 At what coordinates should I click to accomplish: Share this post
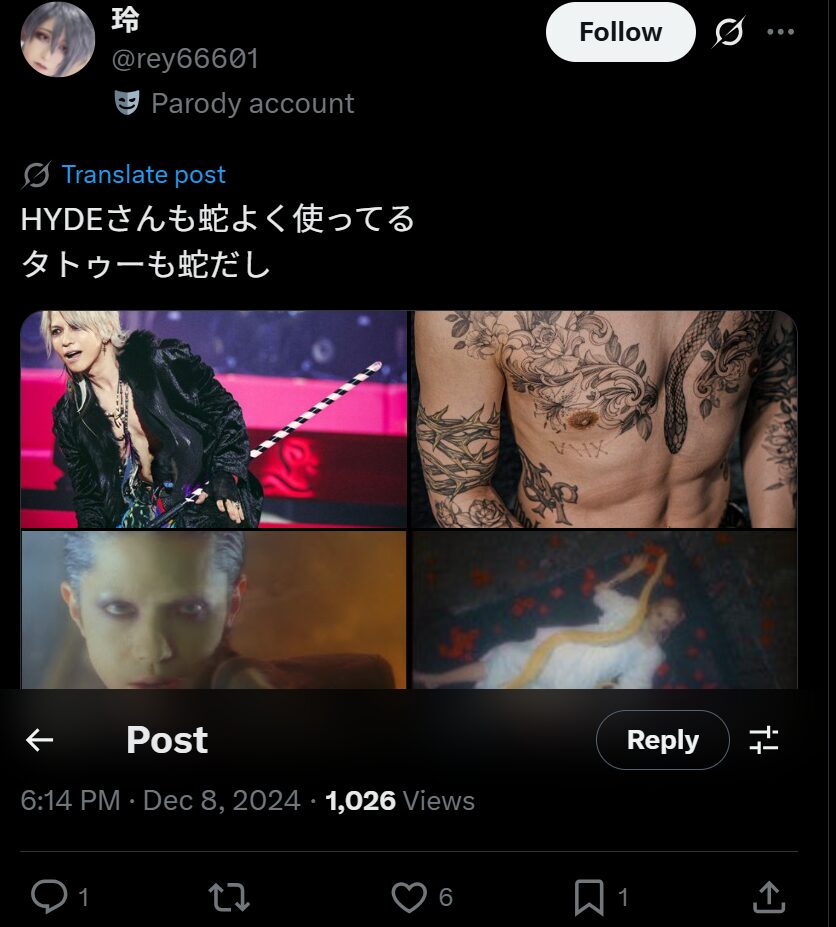pos(768,896)
